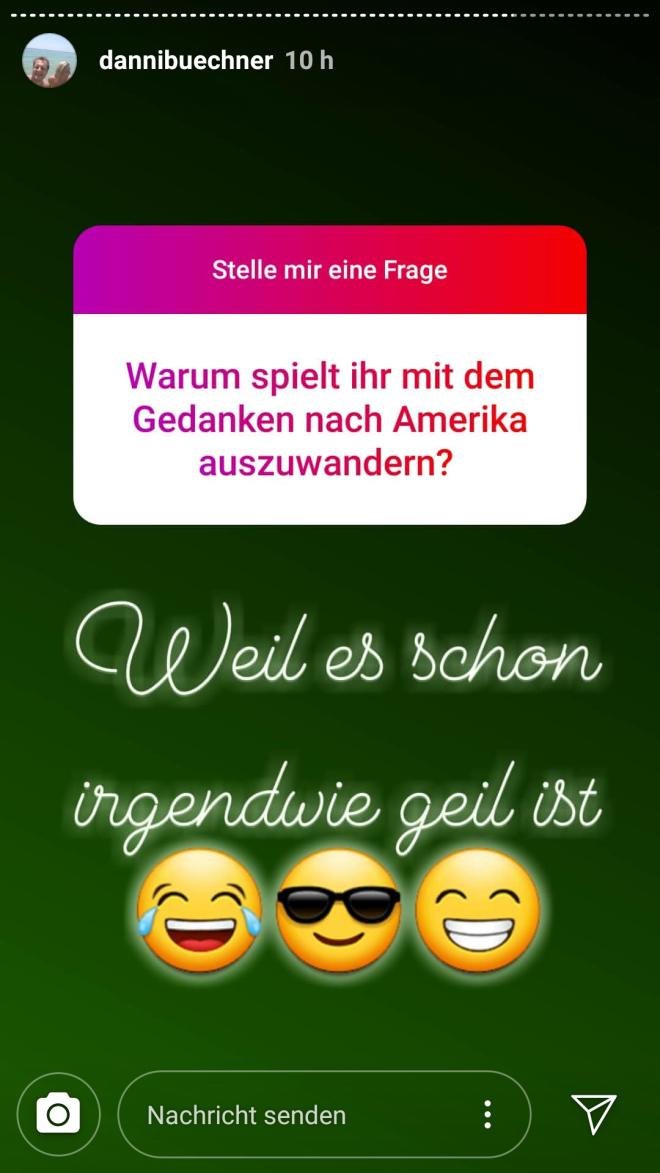
Task: Open dannibuechner's profile picture
Action: [49, 61]
